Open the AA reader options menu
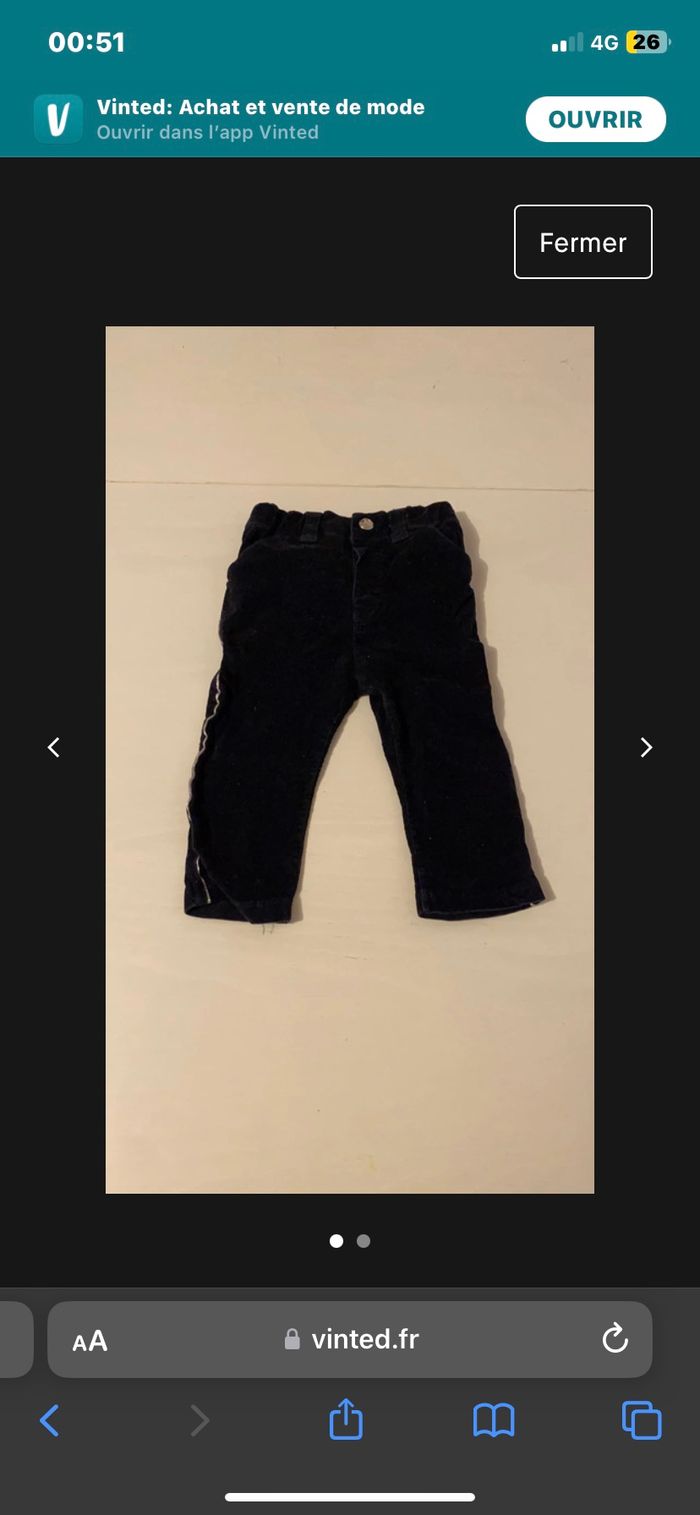Screen dimensions: 700x1515 pyautogui.click(x=90, y=1341)
